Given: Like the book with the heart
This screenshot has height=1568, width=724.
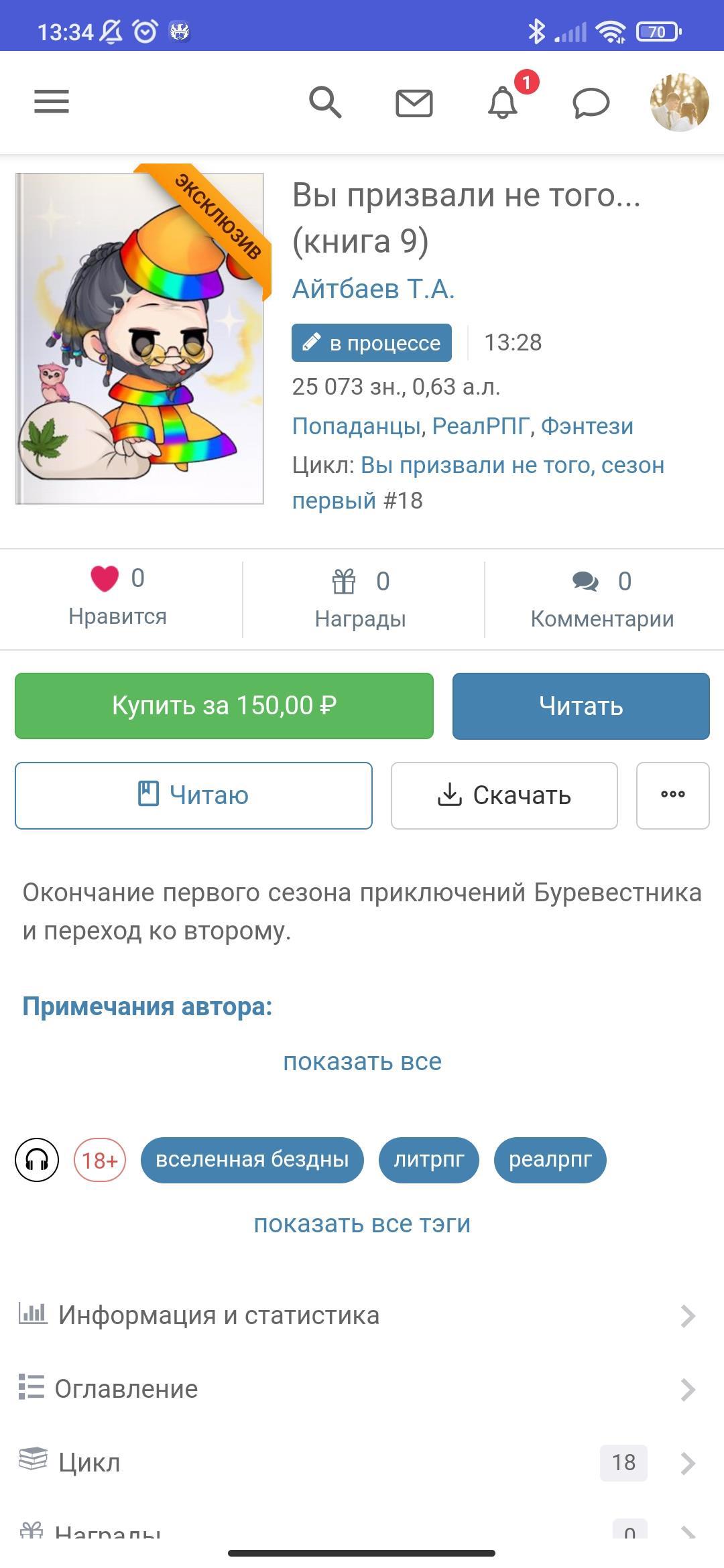Looking at the screenshot, I should coord(105,579).
